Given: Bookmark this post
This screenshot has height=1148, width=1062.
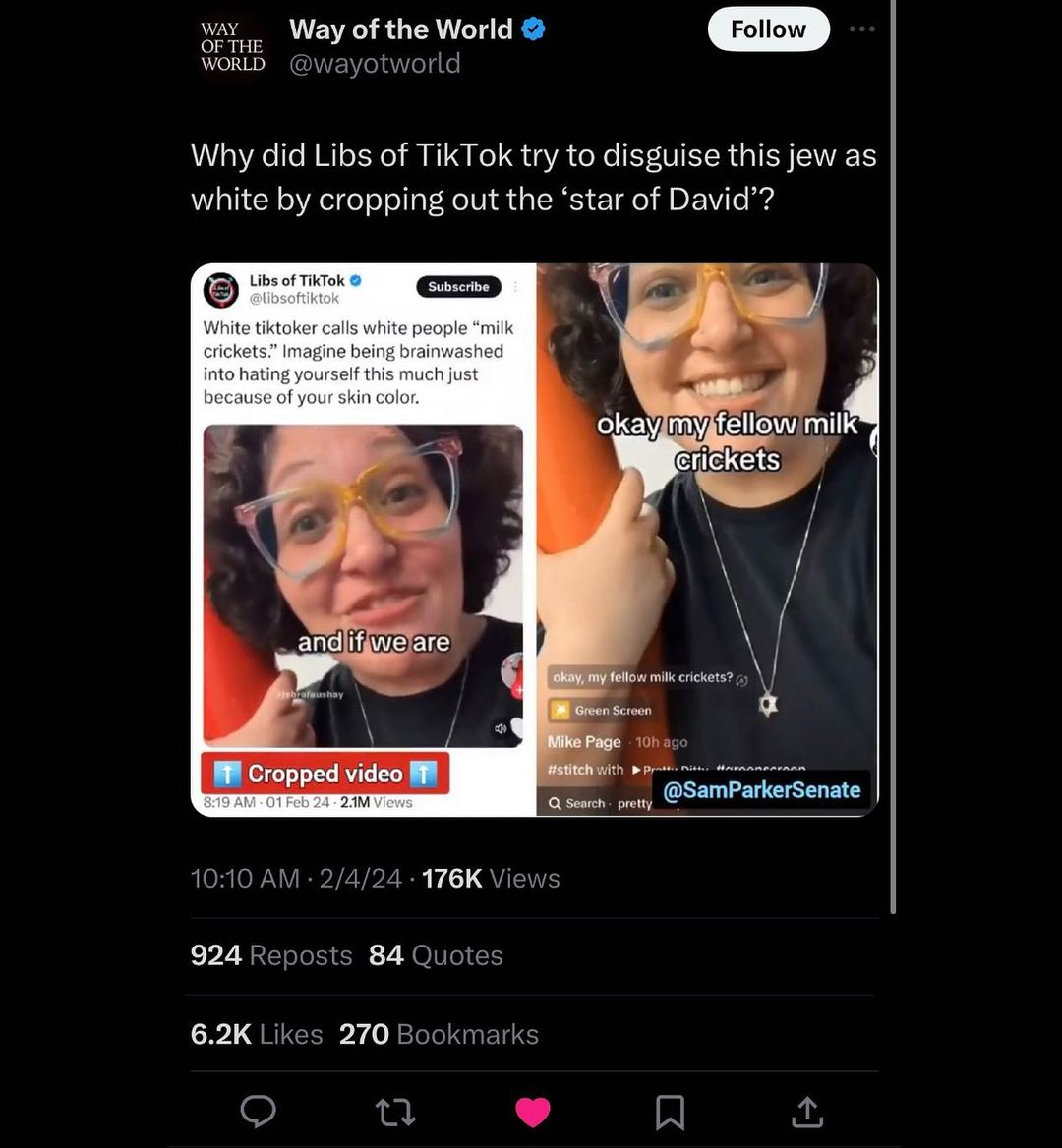Looking at the screenshot, I should click(x=670, y=1112).
